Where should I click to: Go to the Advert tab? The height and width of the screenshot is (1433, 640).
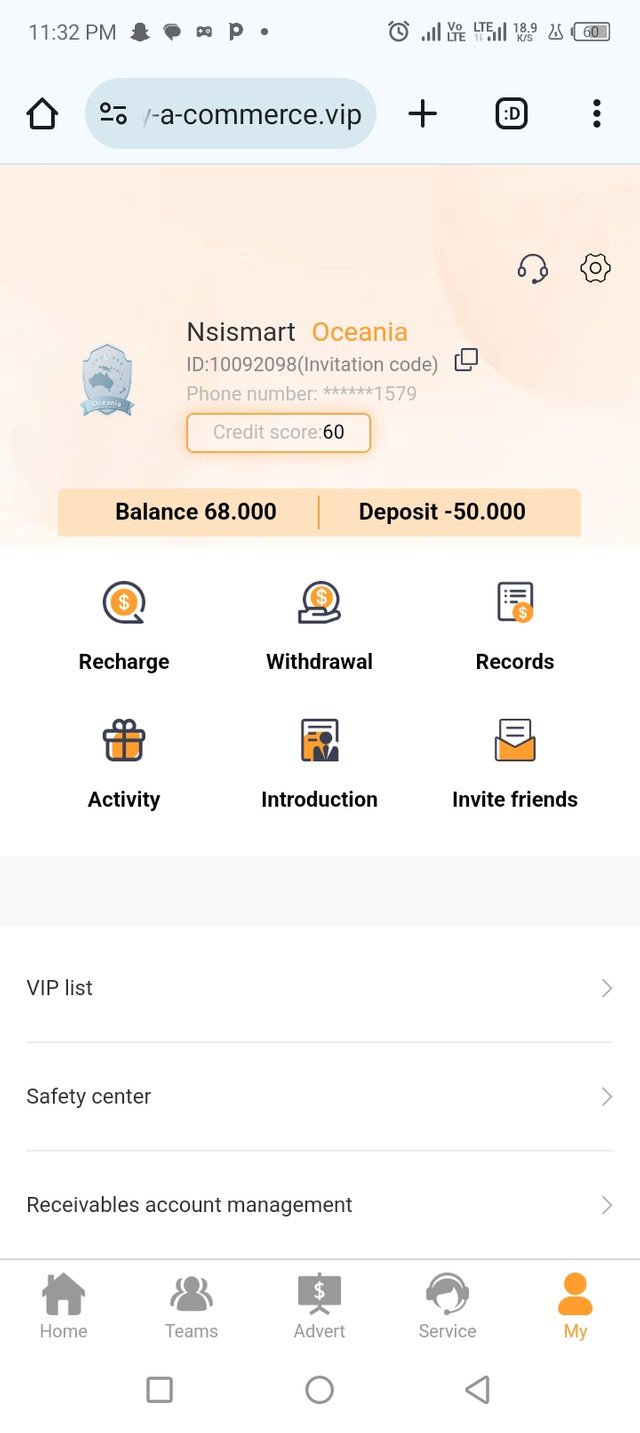[x=319, y=1306]
